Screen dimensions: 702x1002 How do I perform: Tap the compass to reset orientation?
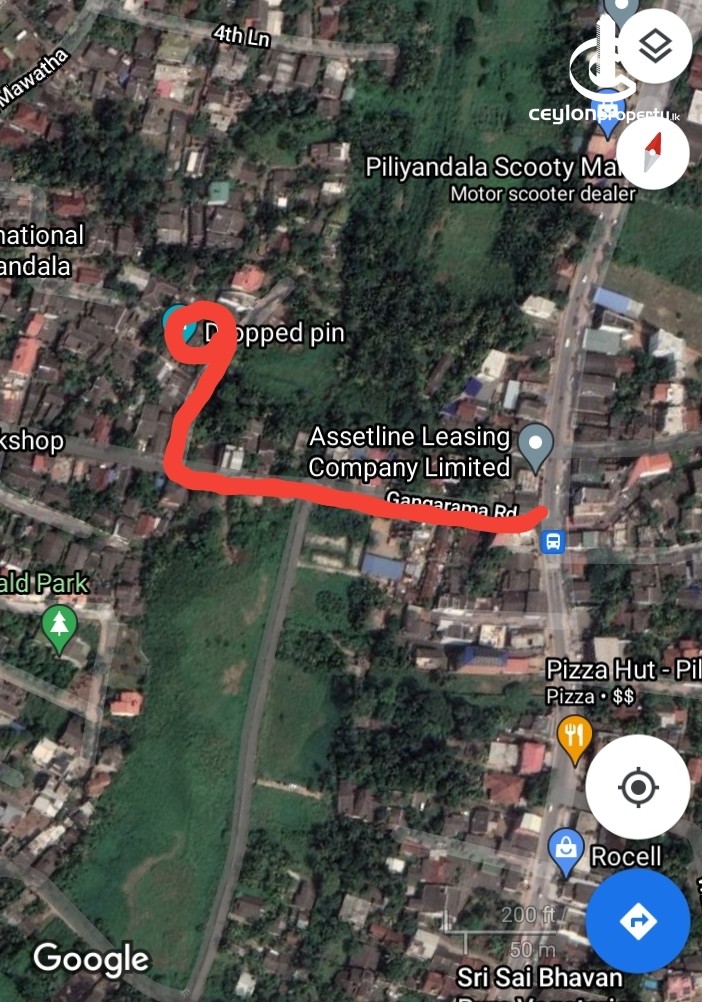click(x=653, y=153)
